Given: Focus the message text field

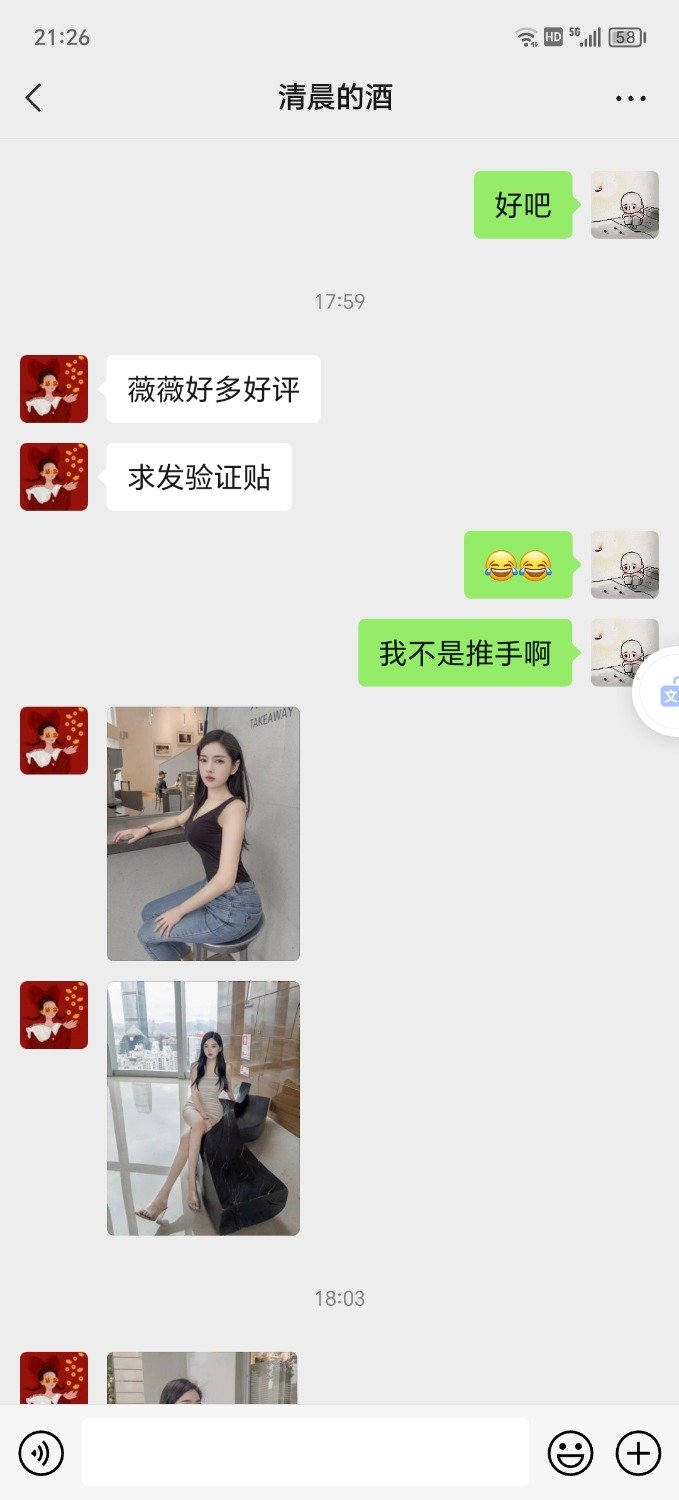Looking at the screenshot, I should (x=305, y=1452).
